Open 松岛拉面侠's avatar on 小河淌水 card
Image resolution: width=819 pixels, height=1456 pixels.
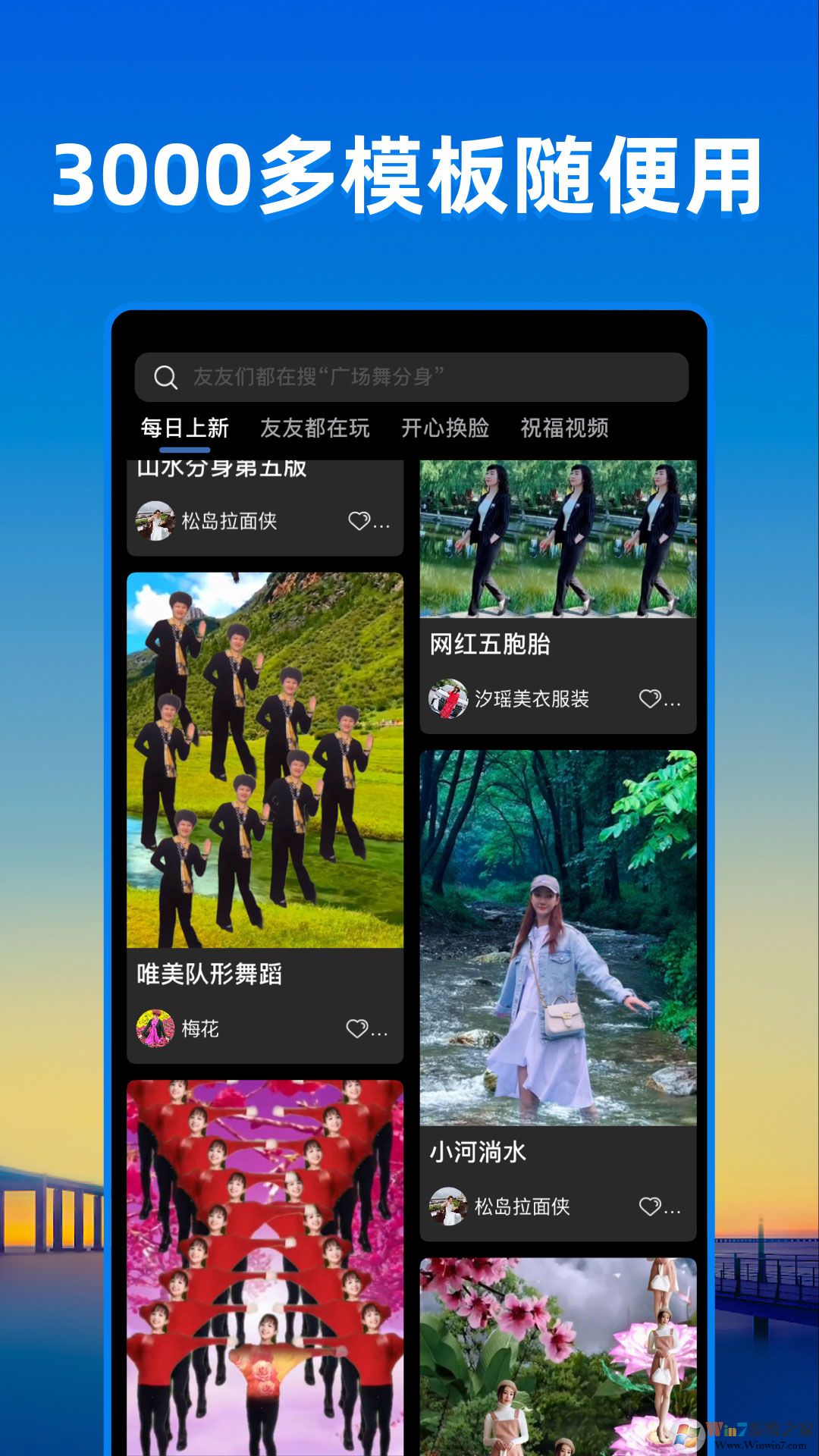pos(449,1204)
